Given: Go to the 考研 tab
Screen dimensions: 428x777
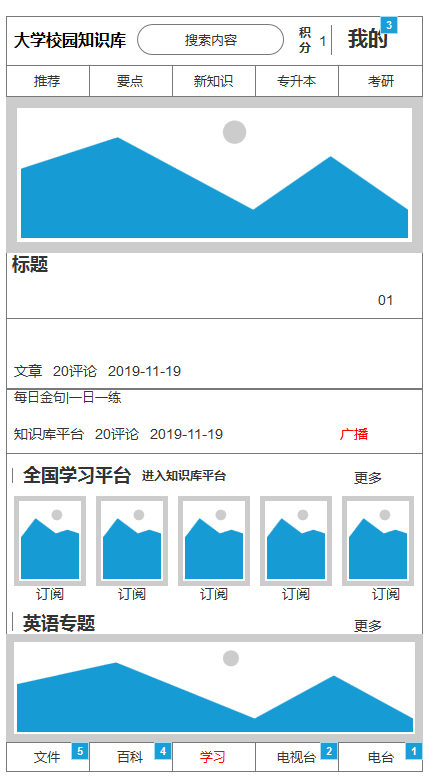Looking at the screenshot, I should click(380, 81).
